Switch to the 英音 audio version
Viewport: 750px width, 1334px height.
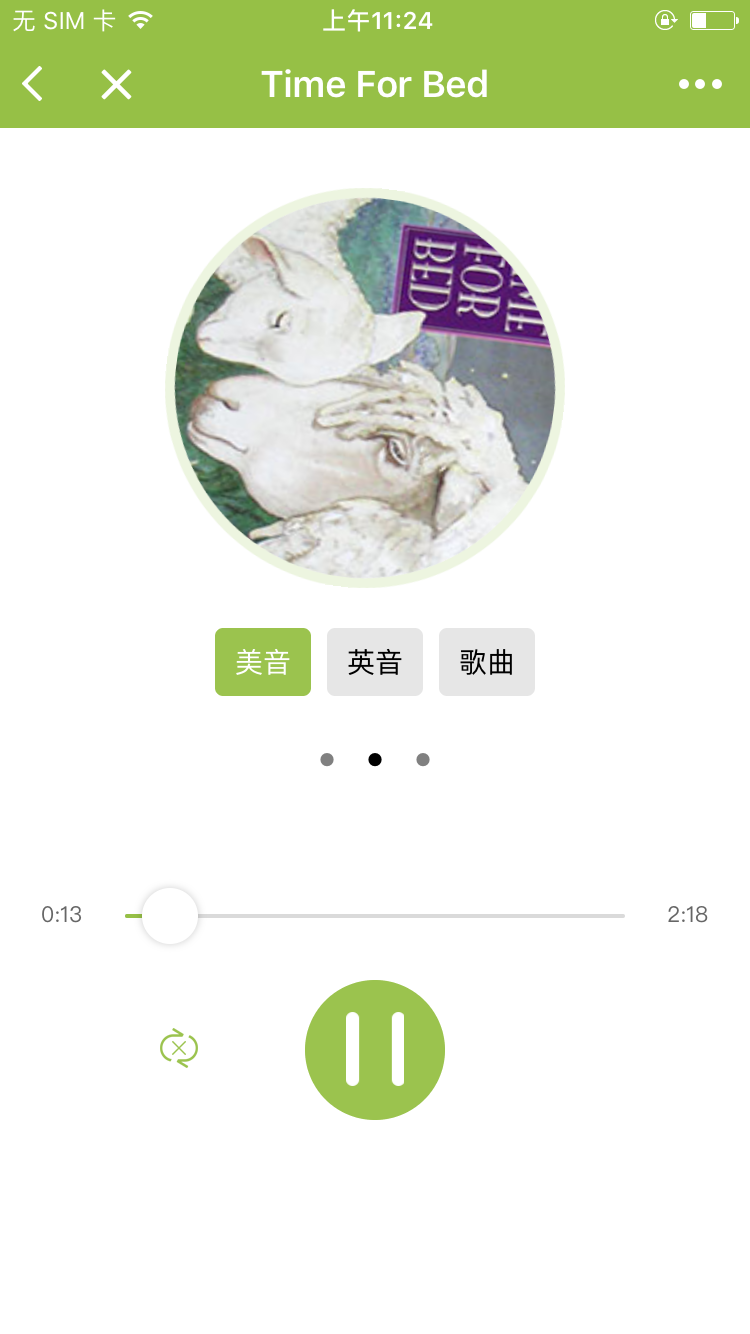pyautogui.click(x=375, y=662)
